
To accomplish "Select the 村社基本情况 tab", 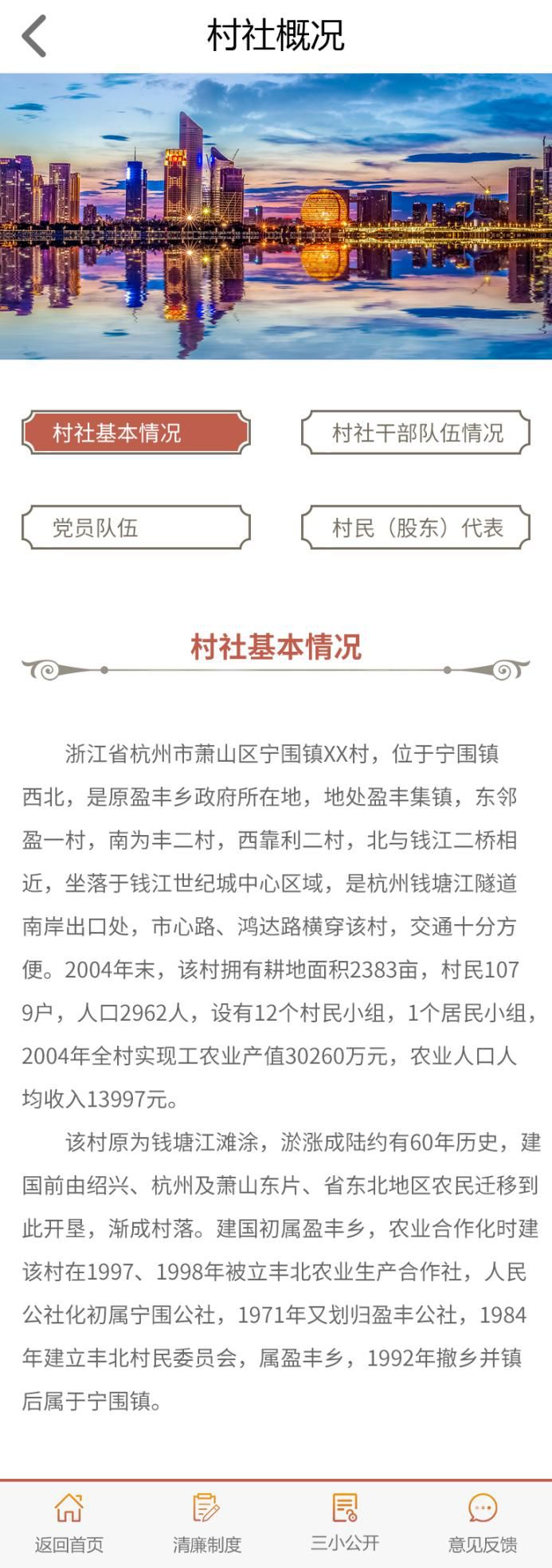I will [136, 433].
